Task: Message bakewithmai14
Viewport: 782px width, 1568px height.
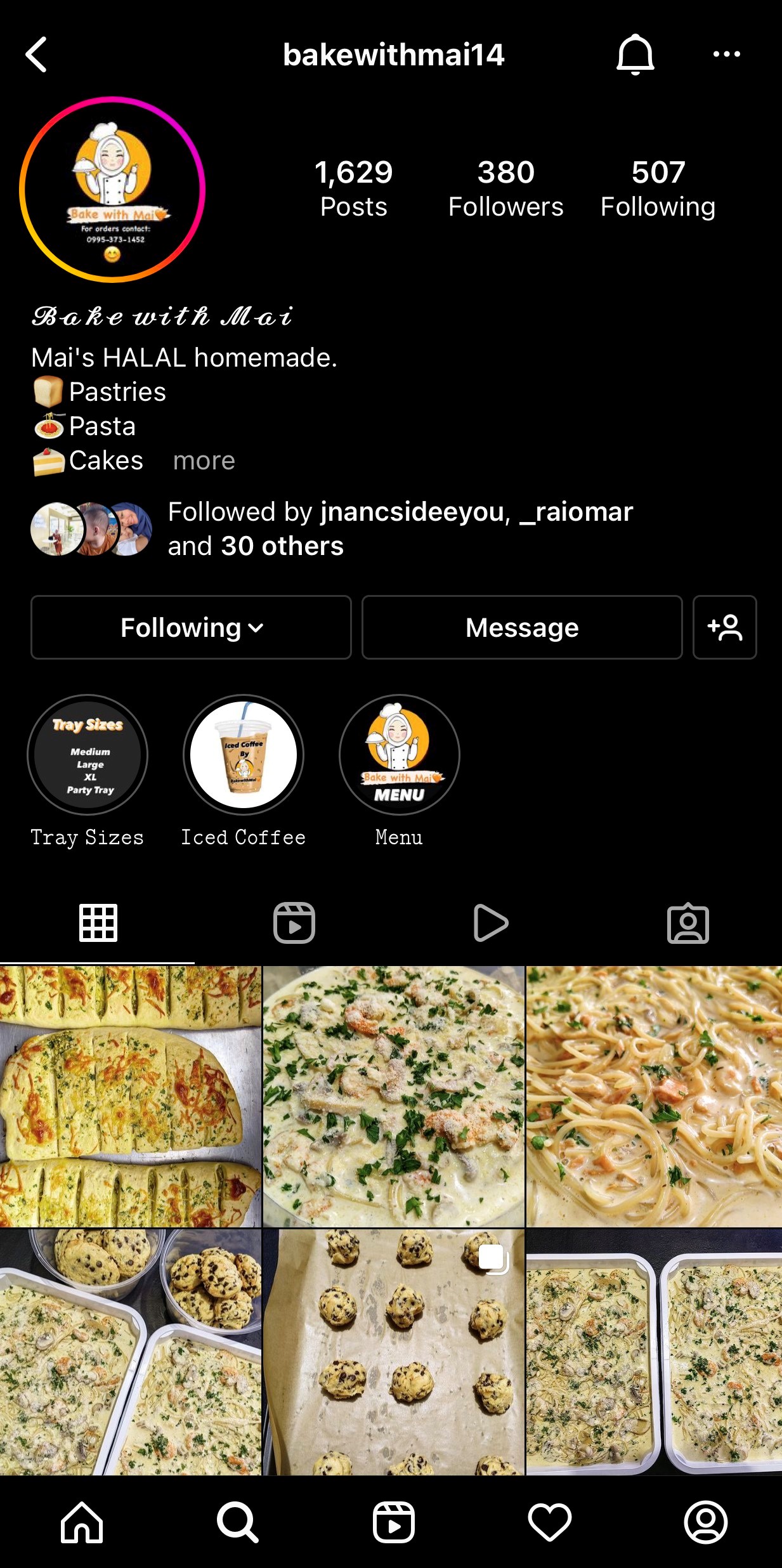Action: pos(521,627)
